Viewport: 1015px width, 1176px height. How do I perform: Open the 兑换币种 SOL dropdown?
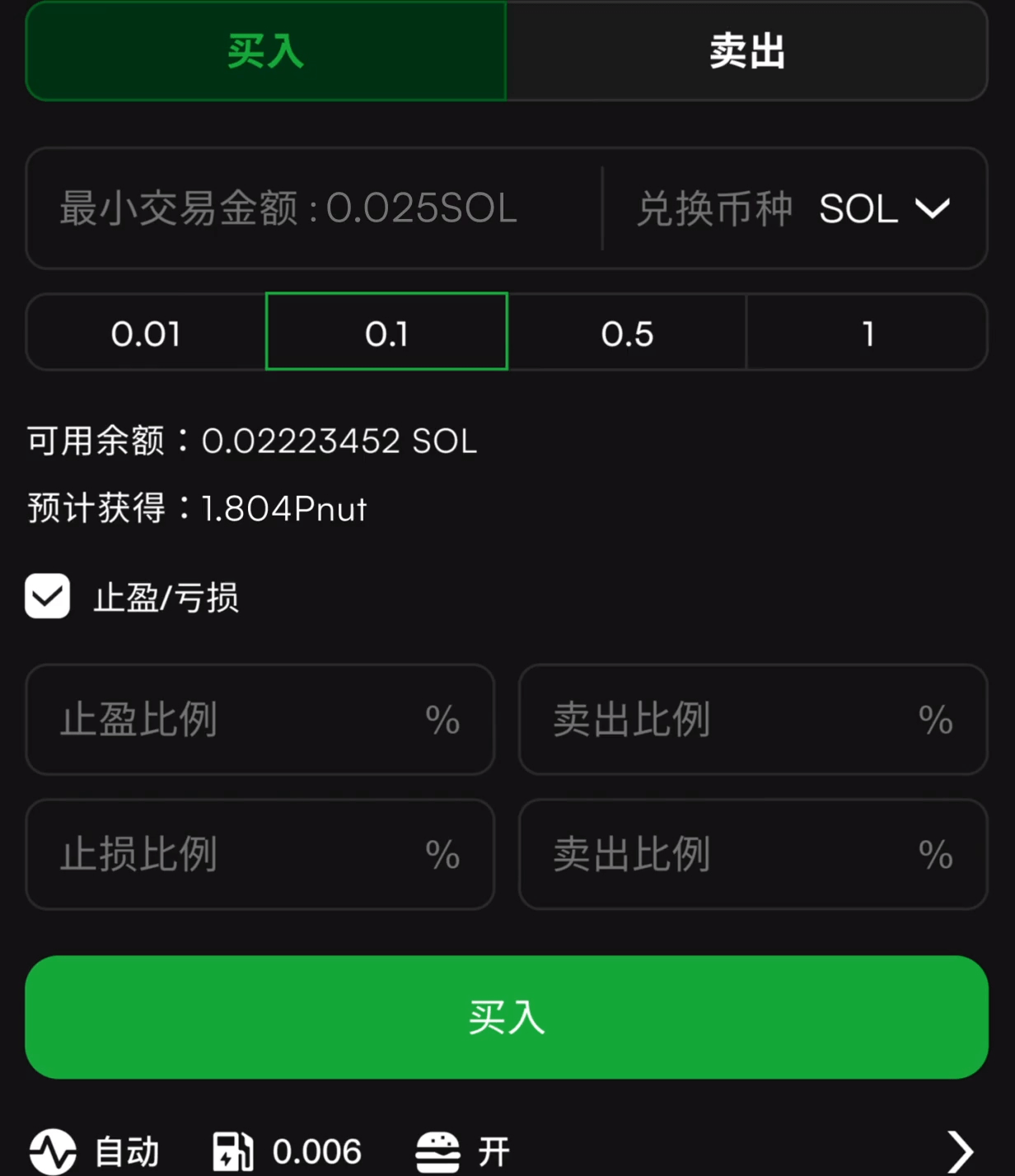click(883, 208)
